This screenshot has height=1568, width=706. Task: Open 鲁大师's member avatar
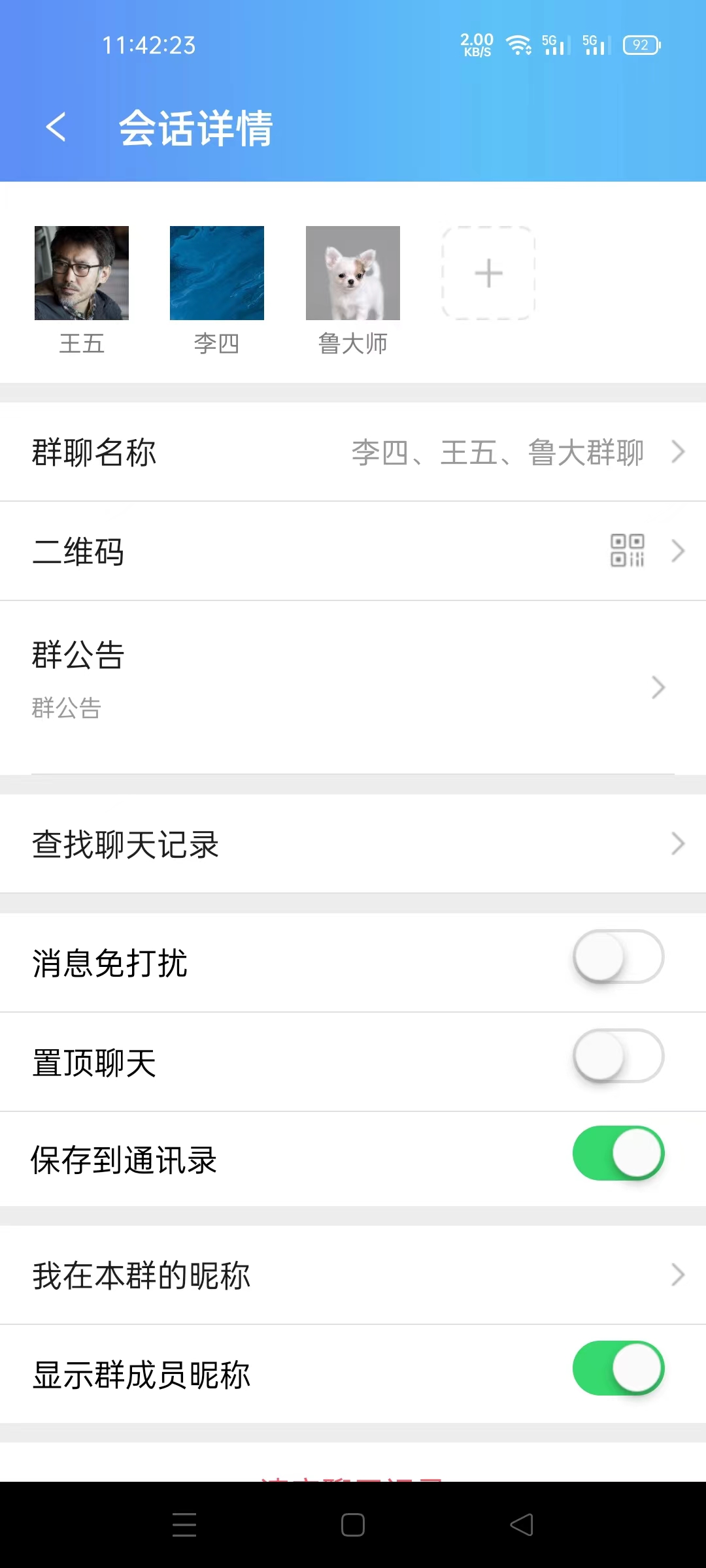point(353,273)
